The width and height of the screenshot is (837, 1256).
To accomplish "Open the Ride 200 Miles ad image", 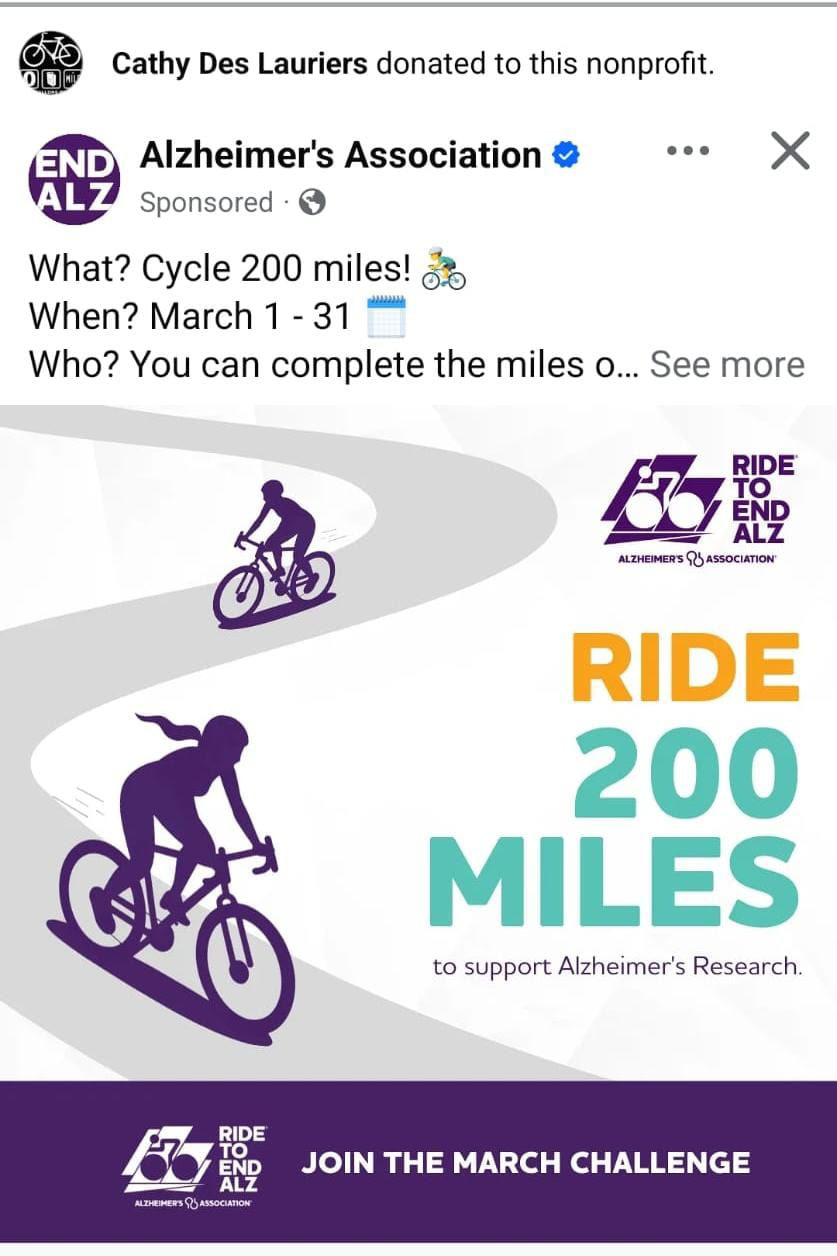I will (x=418, y=740).
